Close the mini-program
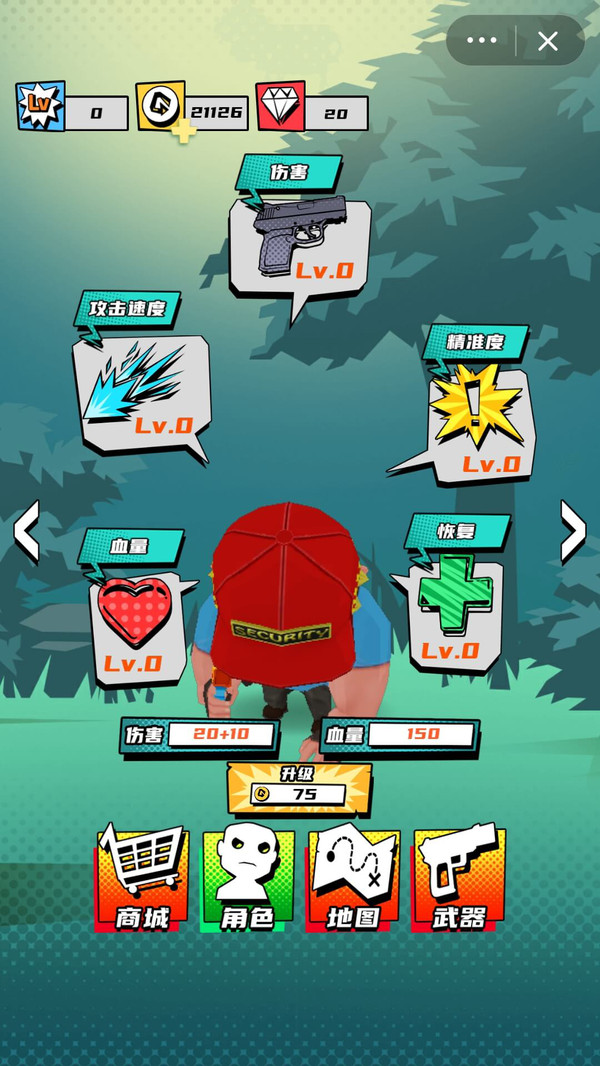Screen dimensions: 600x1066 548,41
